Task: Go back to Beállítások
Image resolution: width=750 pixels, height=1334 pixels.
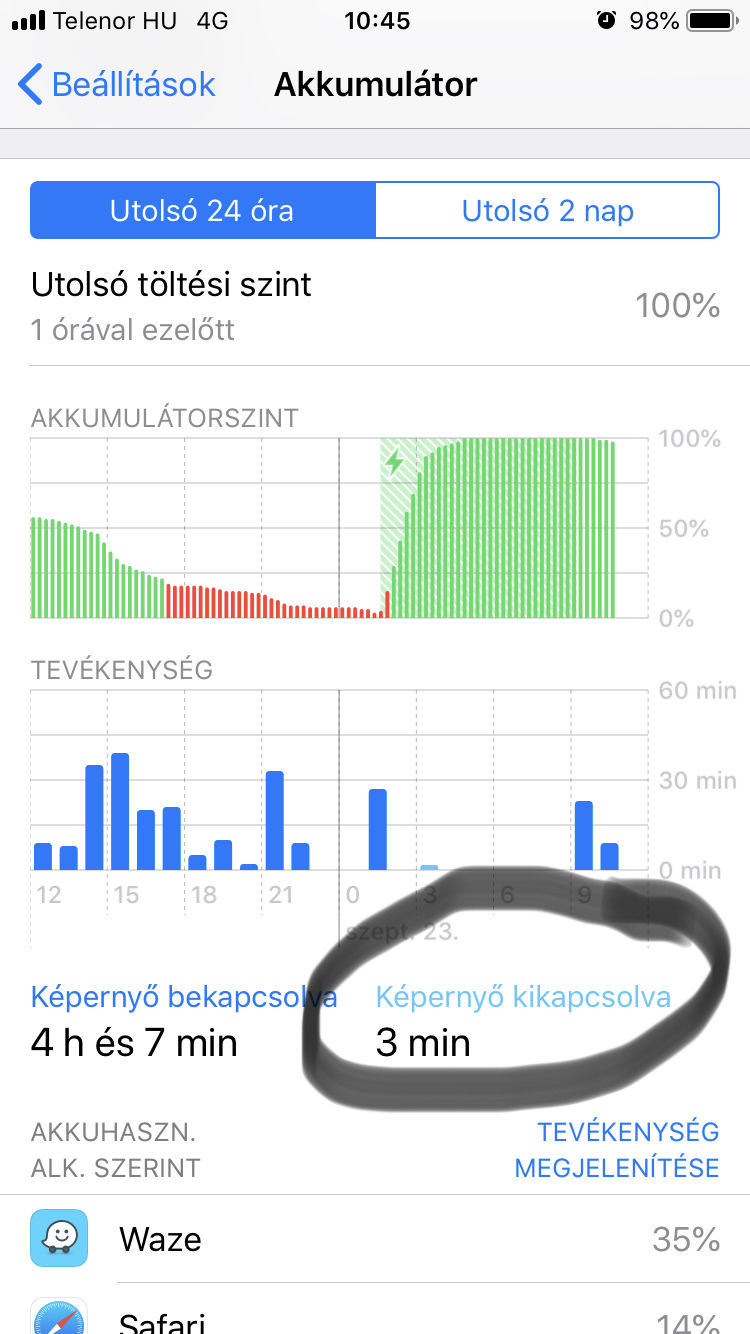Action: (x=117, y=84)
